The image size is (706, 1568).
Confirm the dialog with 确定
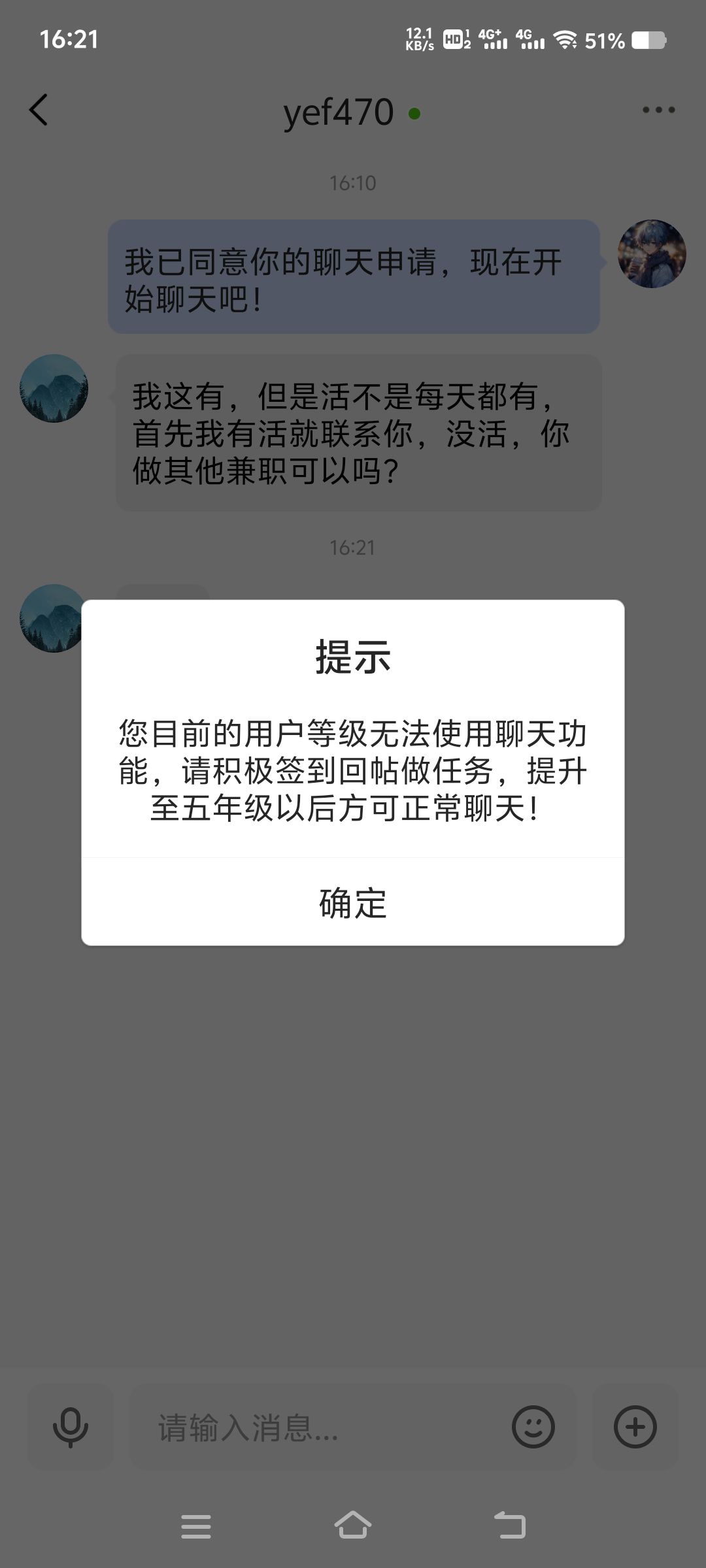point(353,902)
